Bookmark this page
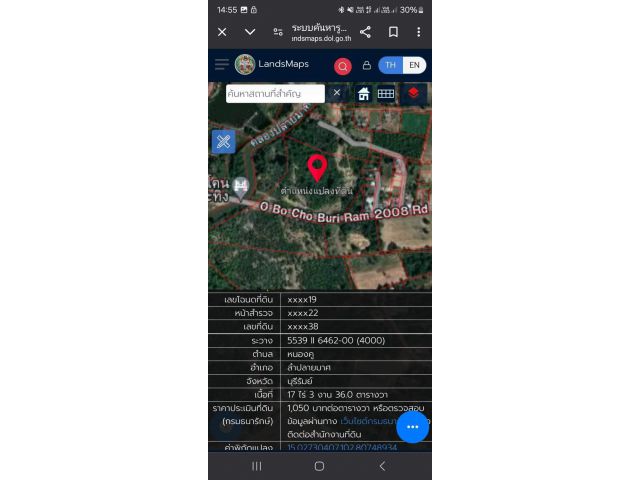 (x=393, y=32)
